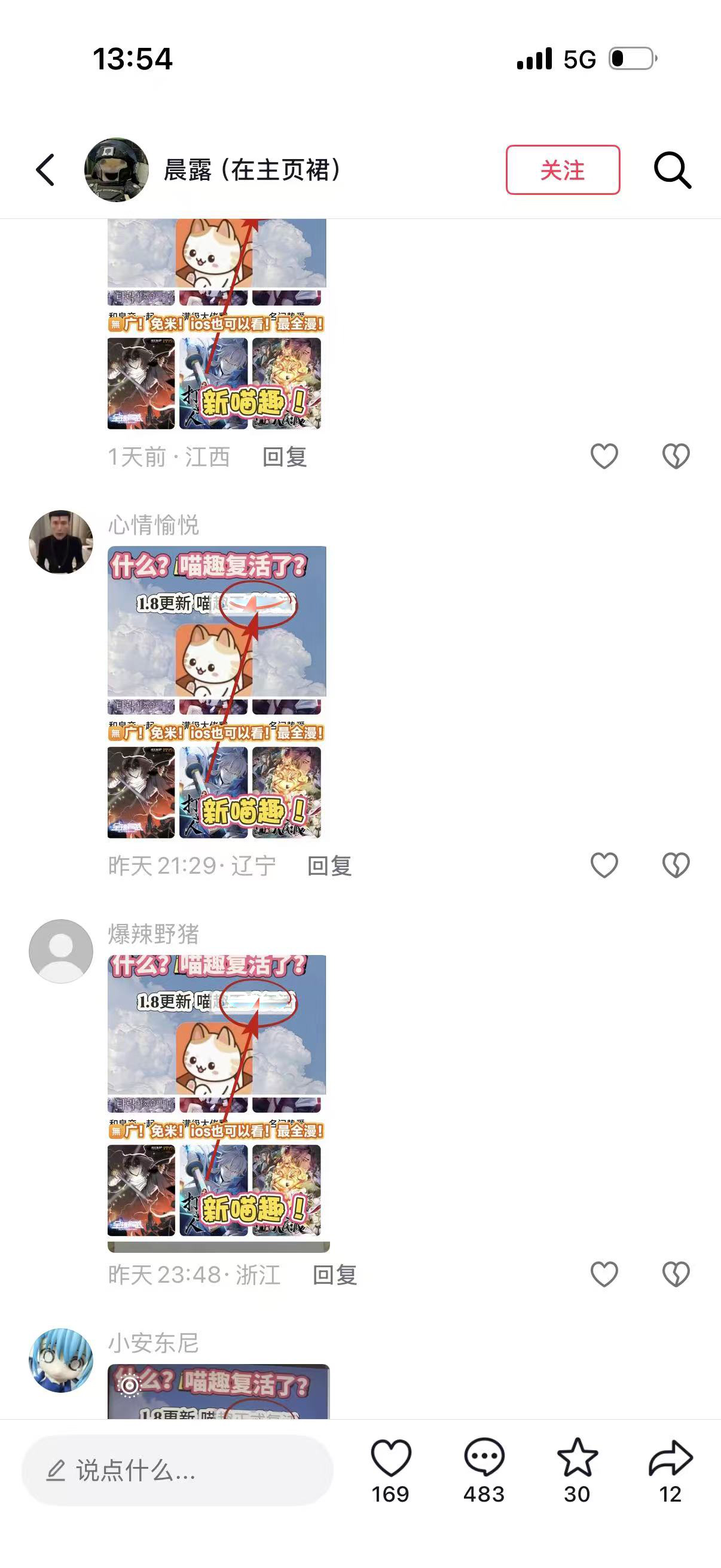
Task: Dislike the comment posted from 江西
Action: tap(676, 456)
